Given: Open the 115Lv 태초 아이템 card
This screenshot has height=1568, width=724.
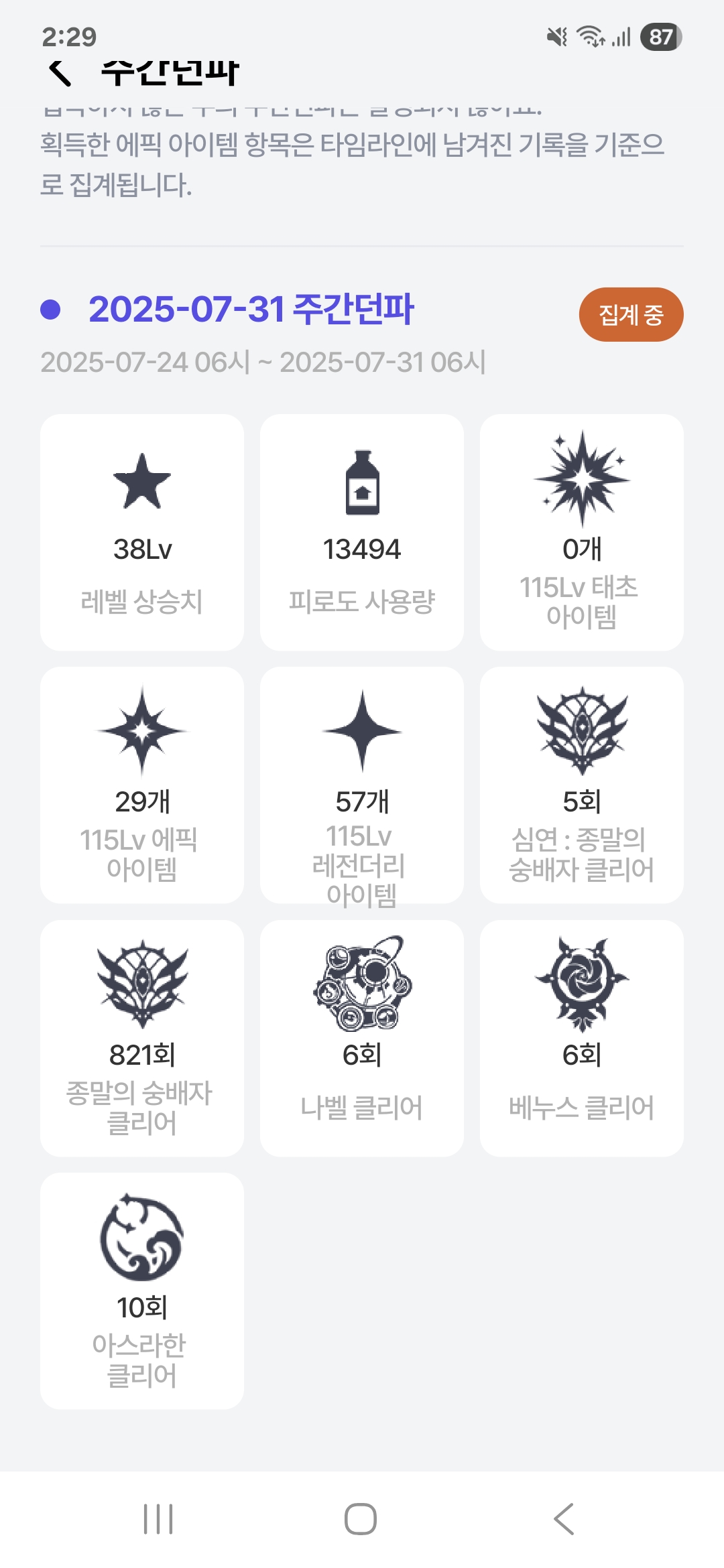Looking at the screenshot, I should pyautogui.click(x=582, y=533).
